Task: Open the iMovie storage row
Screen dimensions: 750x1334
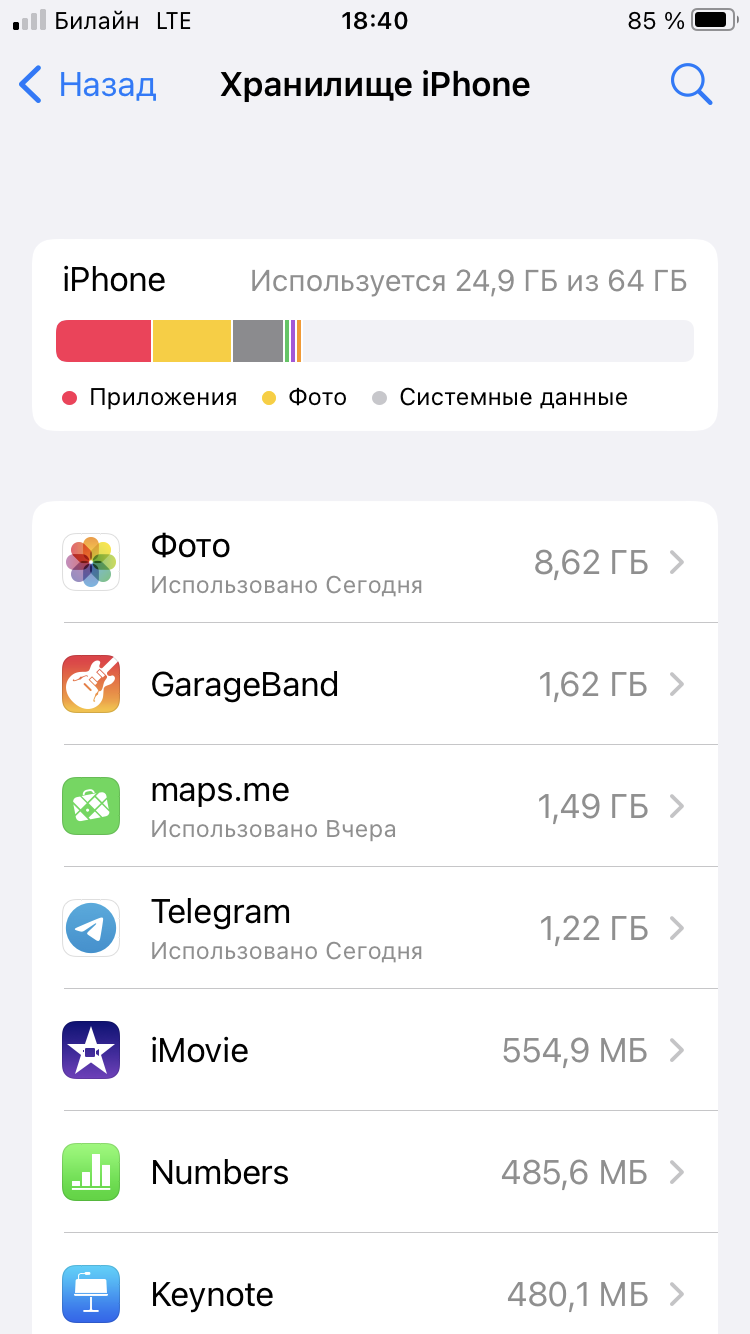Action: pos(375,1050)
